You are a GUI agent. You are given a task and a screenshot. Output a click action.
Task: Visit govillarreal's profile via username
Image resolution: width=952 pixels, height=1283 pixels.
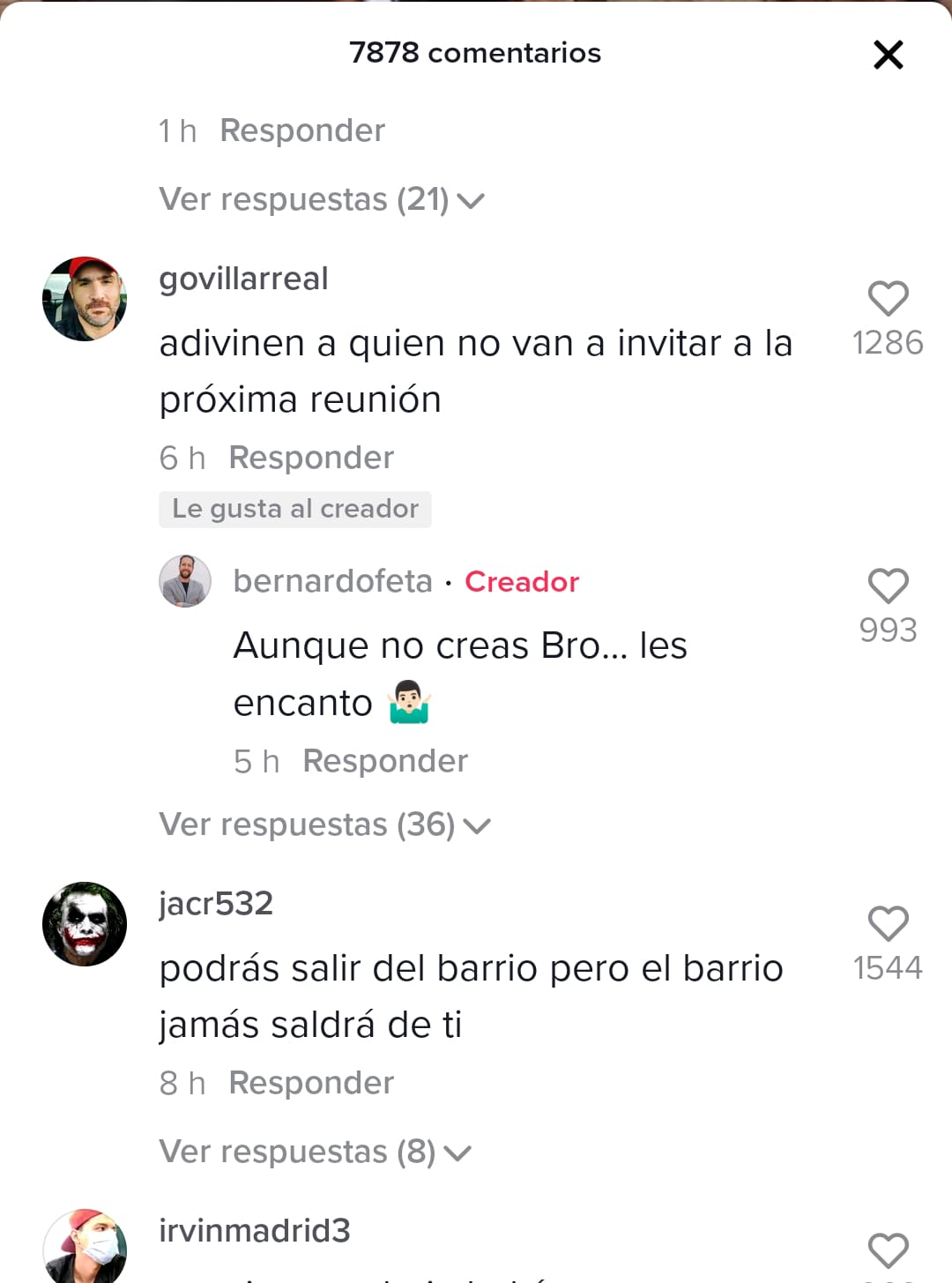[243, 280]
